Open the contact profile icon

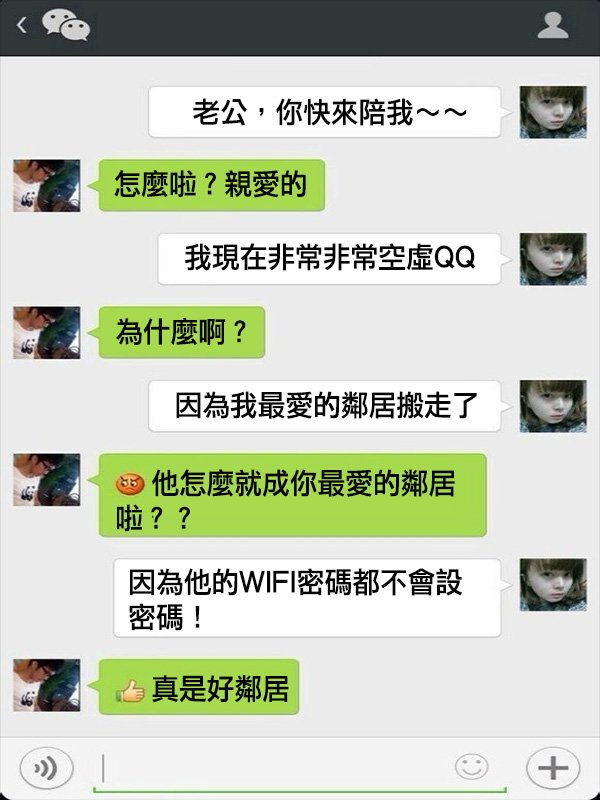[x=552, y=26]
